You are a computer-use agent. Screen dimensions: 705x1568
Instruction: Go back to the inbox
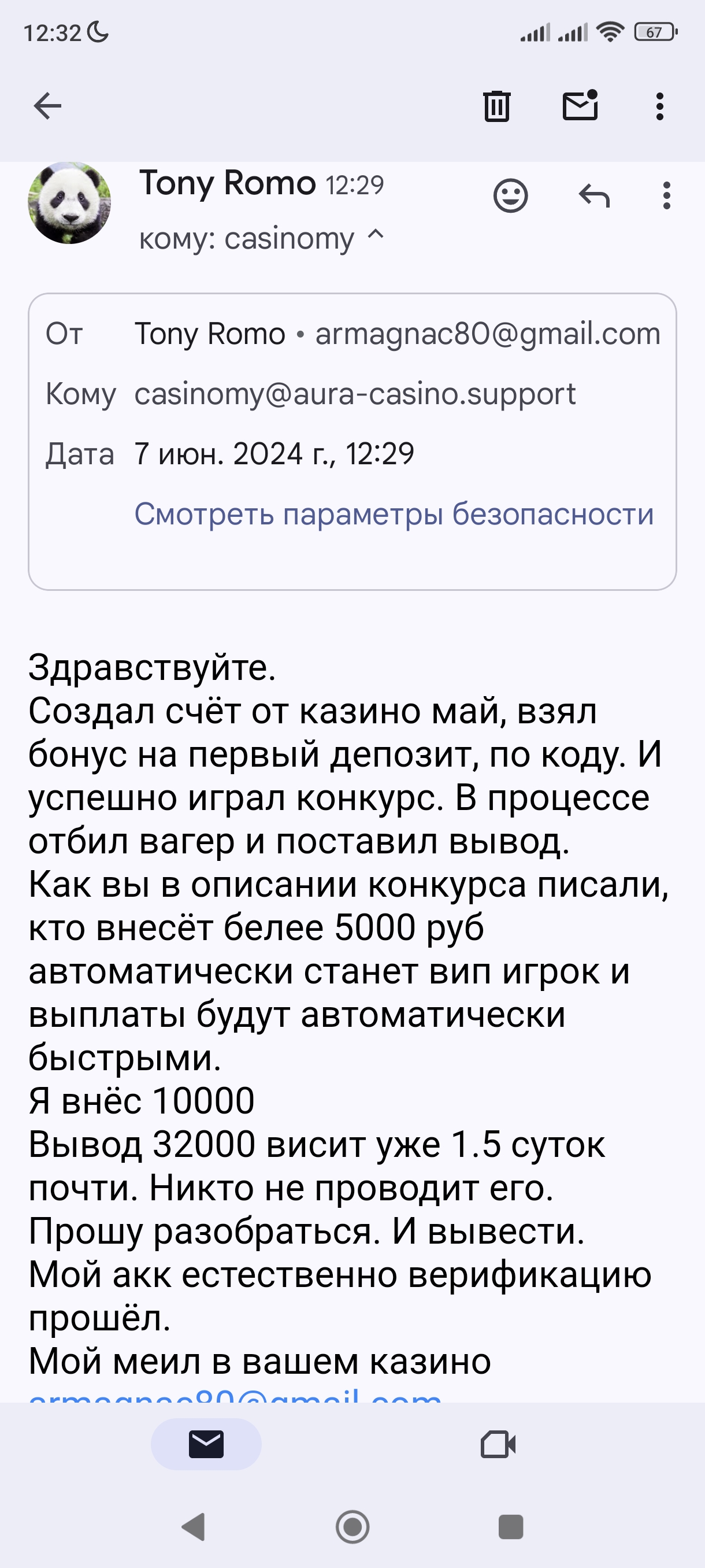pos(47,106)
